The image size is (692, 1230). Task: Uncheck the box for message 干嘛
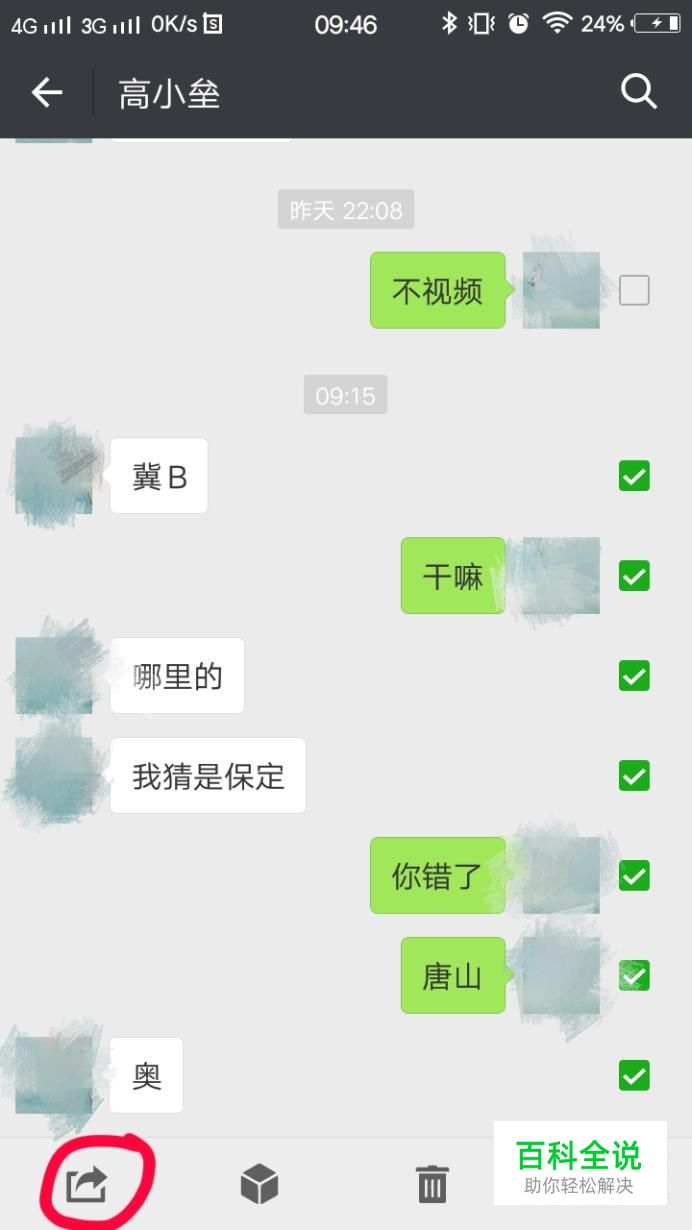(634, 576)
